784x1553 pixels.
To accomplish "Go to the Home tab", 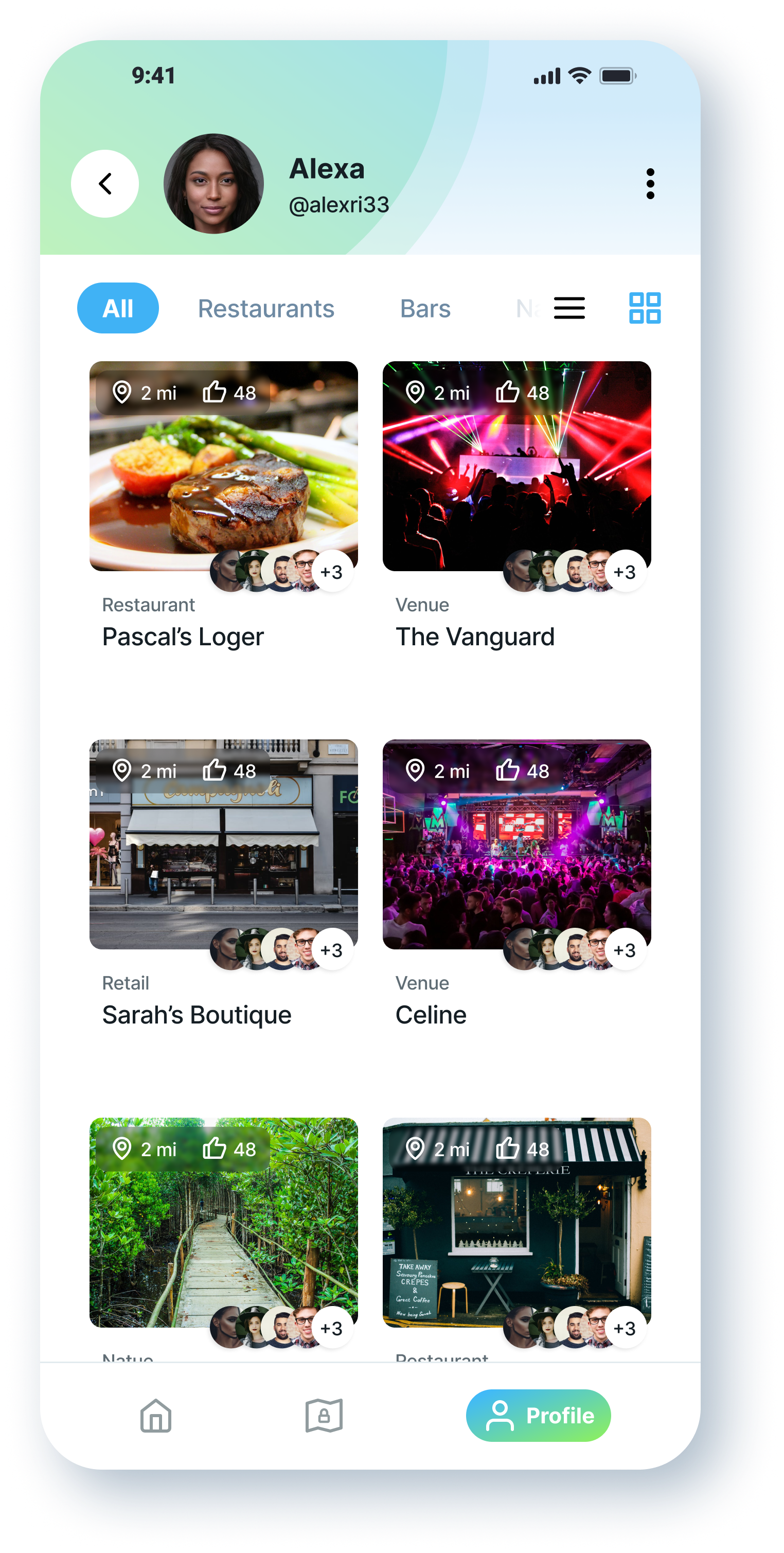I will point(155,1415).
